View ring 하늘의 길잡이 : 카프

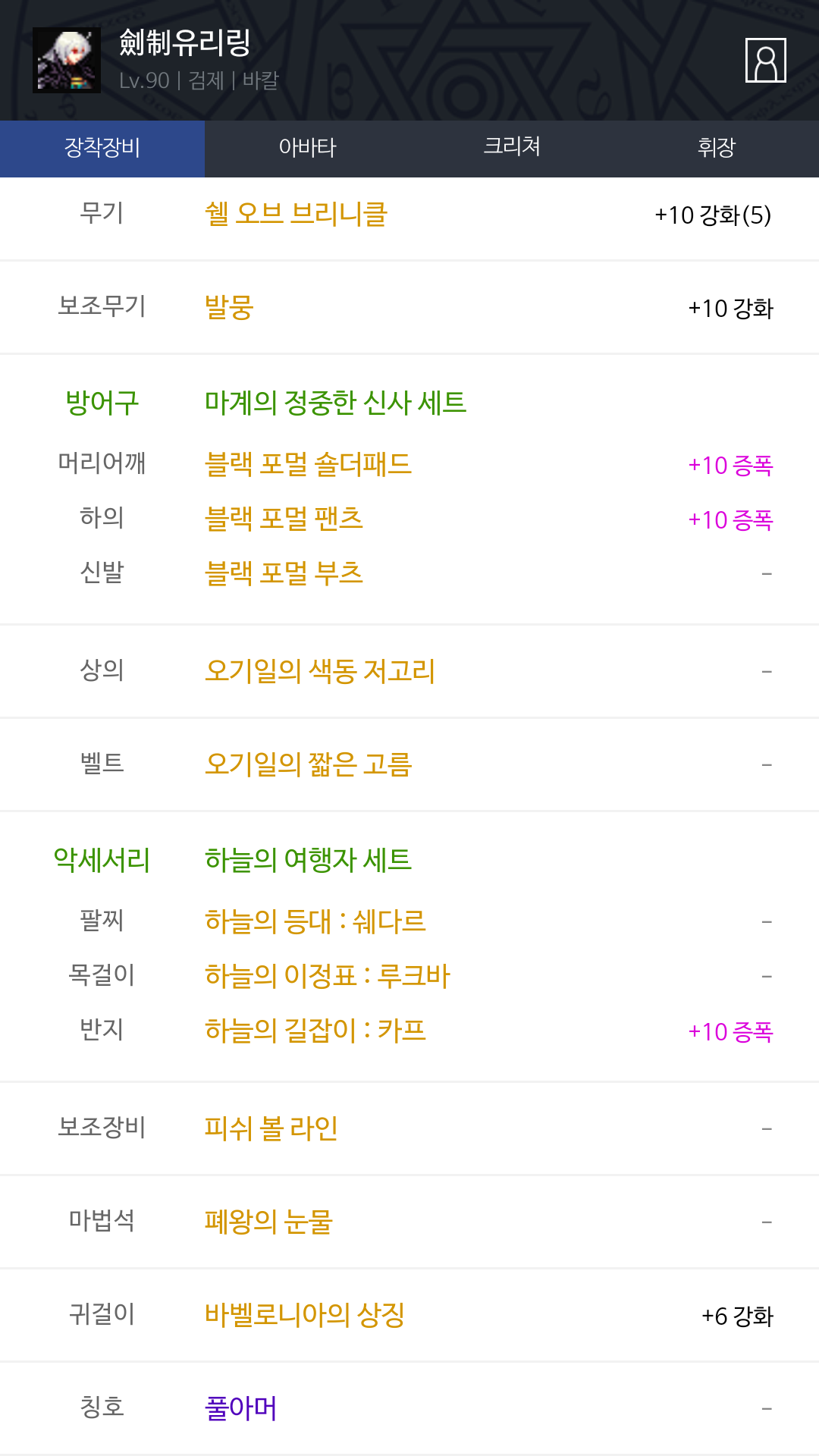click(x=315, y=1031)
